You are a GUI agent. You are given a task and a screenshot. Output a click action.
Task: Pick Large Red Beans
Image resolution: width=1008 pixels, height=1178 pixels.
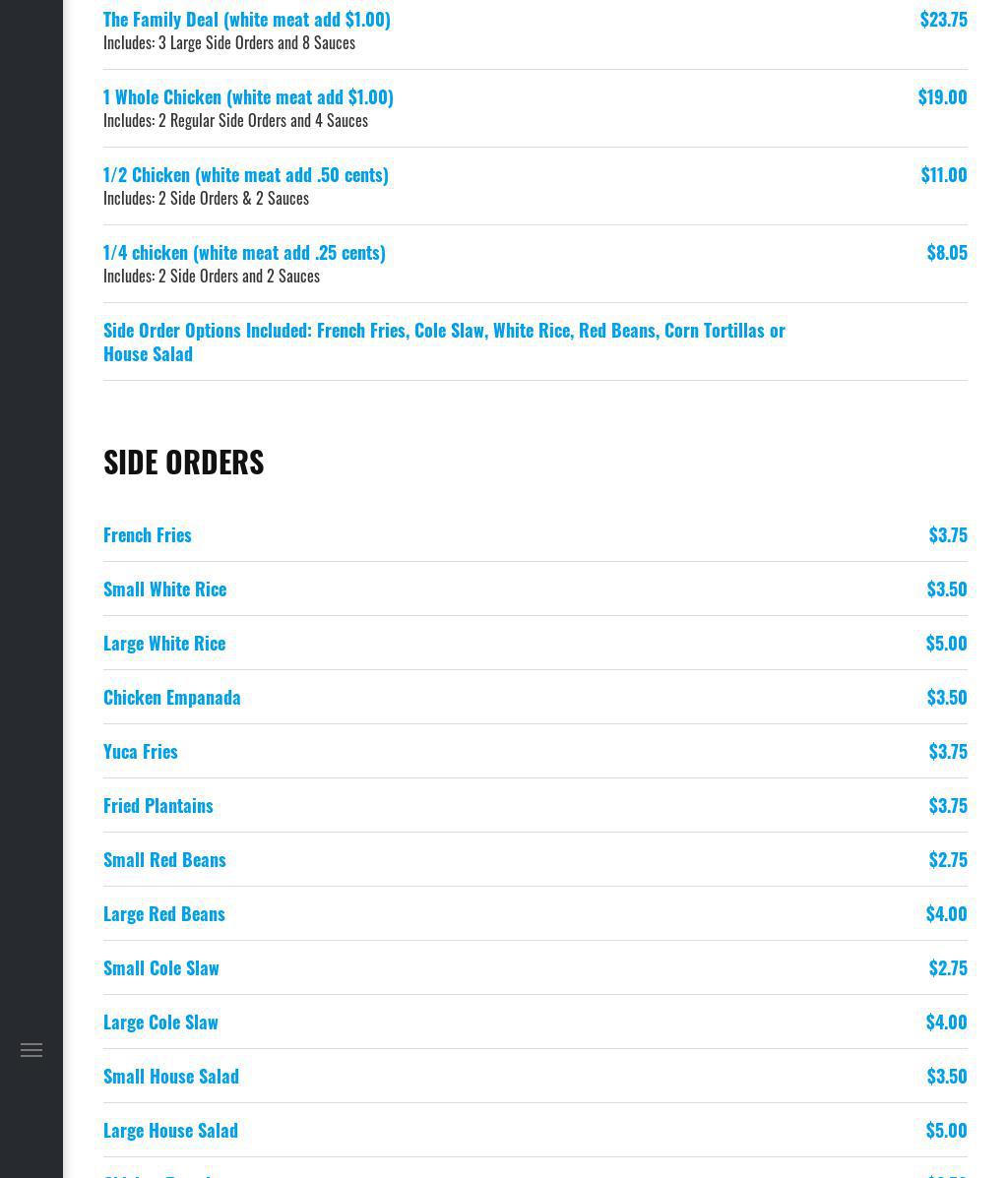click(164, 914)
